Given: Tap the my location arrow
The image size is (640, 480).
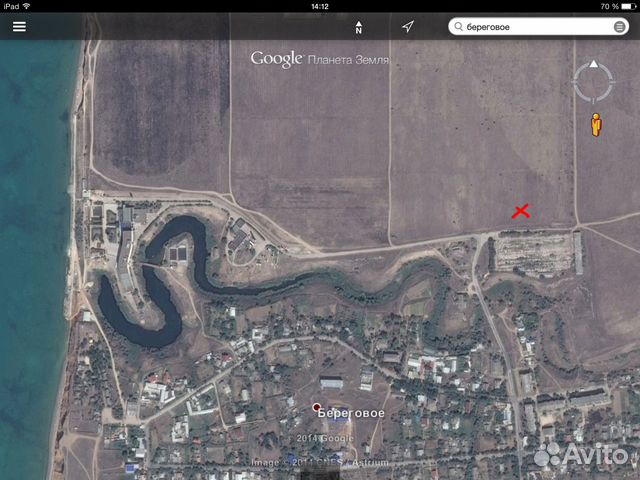Looking at the screenshot, I should click(x=408, y=27).
